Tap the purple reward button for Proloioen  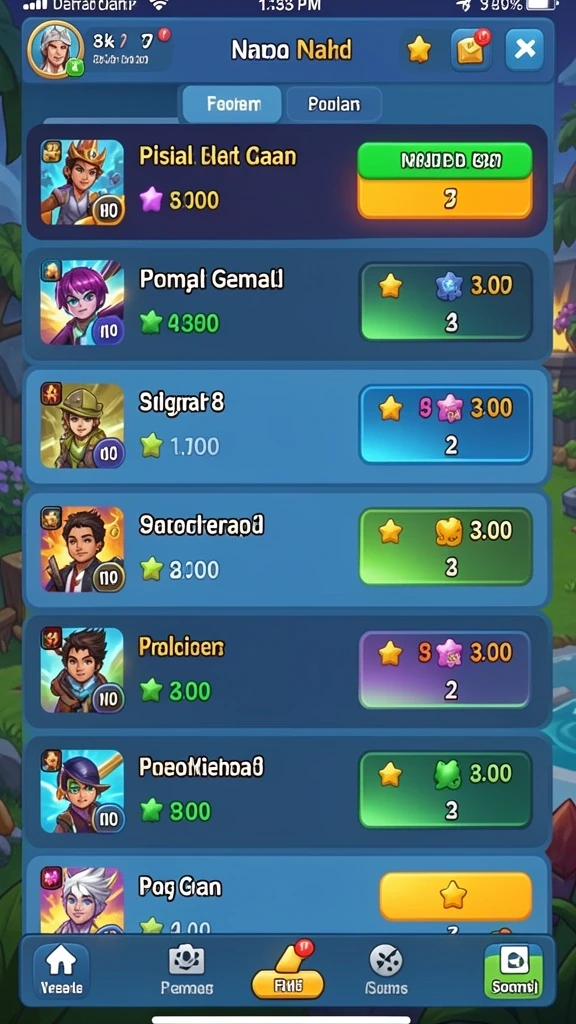445,669
